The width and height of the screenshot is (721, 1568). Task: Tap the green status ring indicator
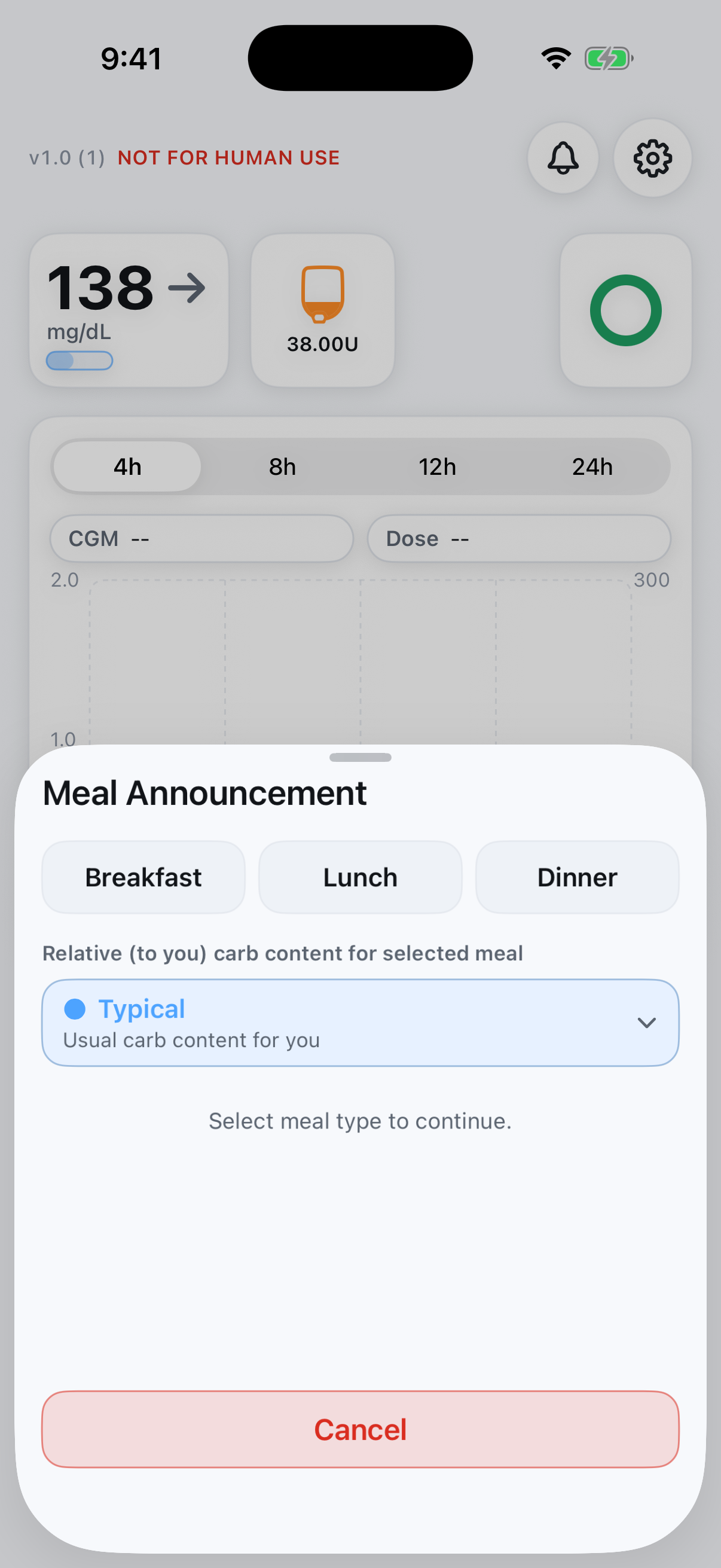(x=625, y=310)
